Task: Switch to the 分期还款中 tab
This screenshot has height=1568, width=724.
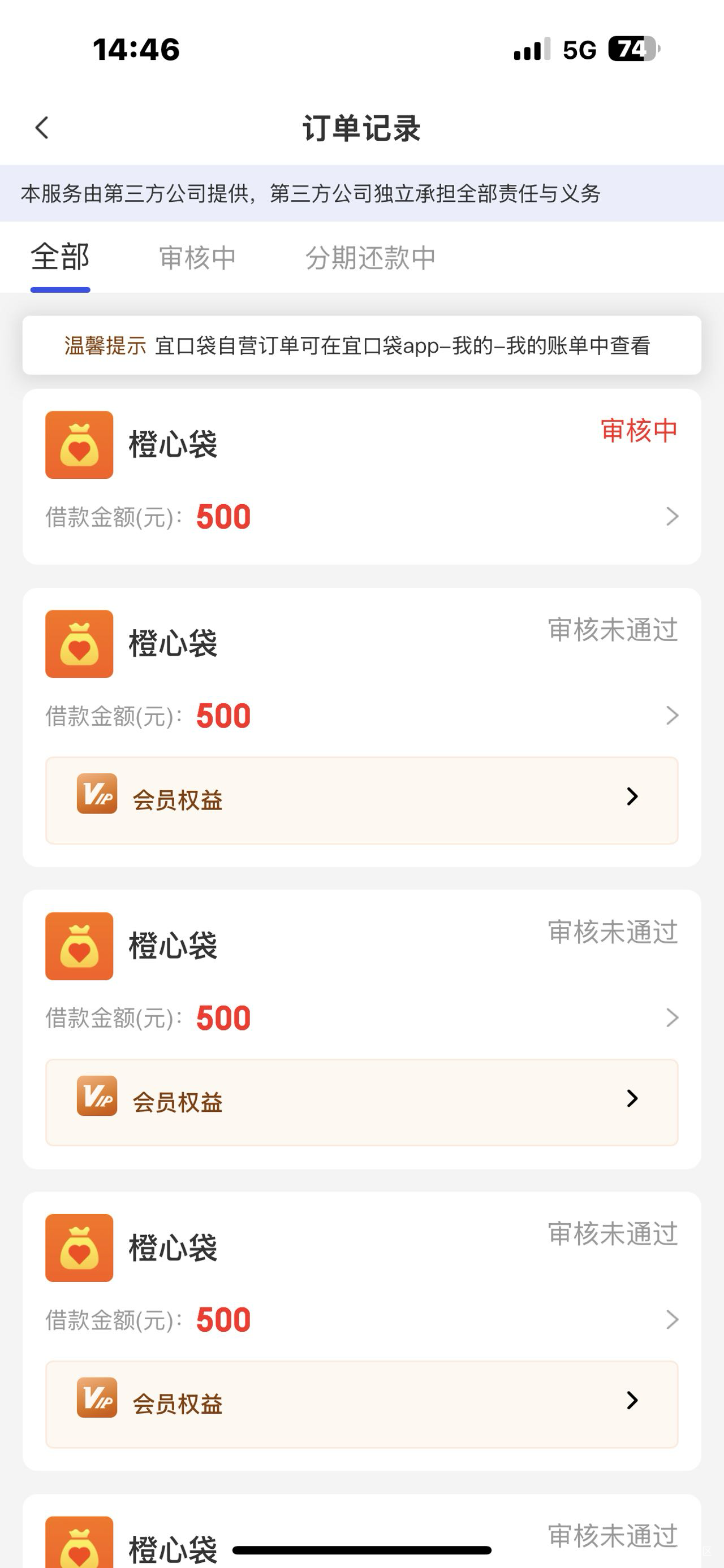Action: point(370,258)
